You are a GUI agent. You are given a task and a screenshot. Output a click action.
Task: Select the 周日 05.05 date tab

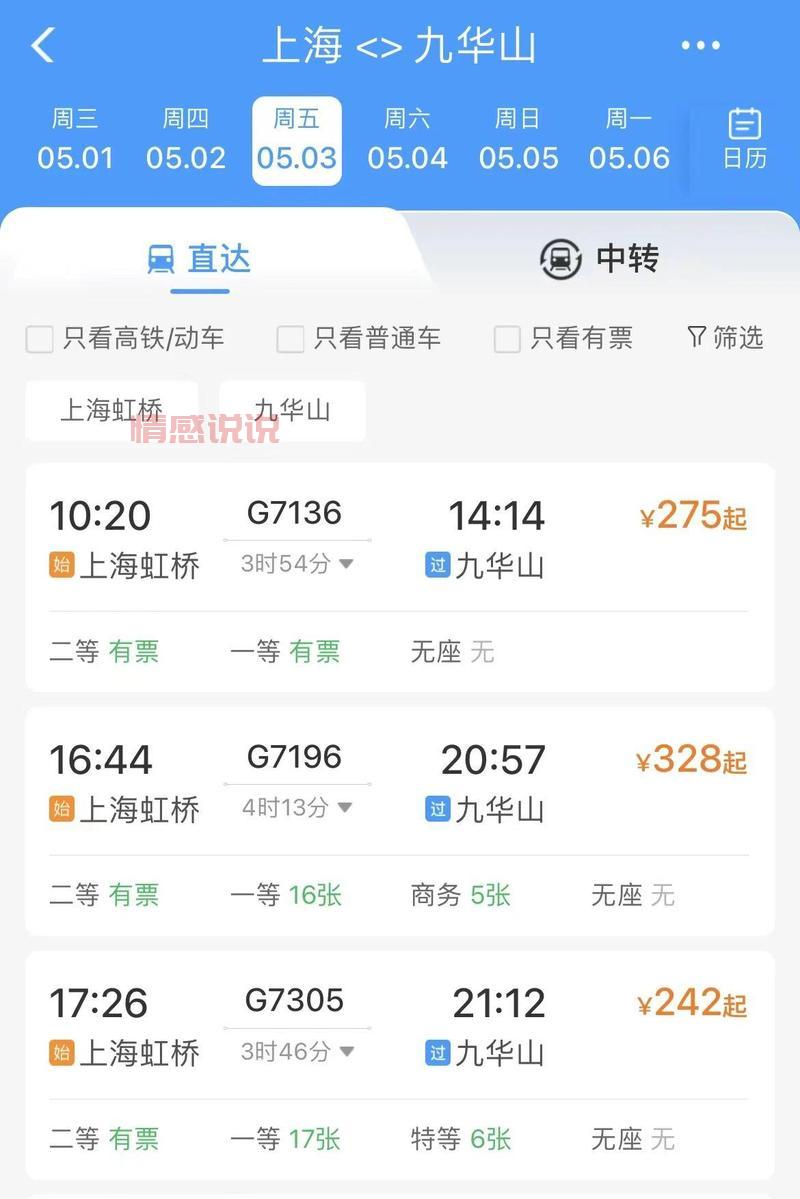[x=520, y=137]
